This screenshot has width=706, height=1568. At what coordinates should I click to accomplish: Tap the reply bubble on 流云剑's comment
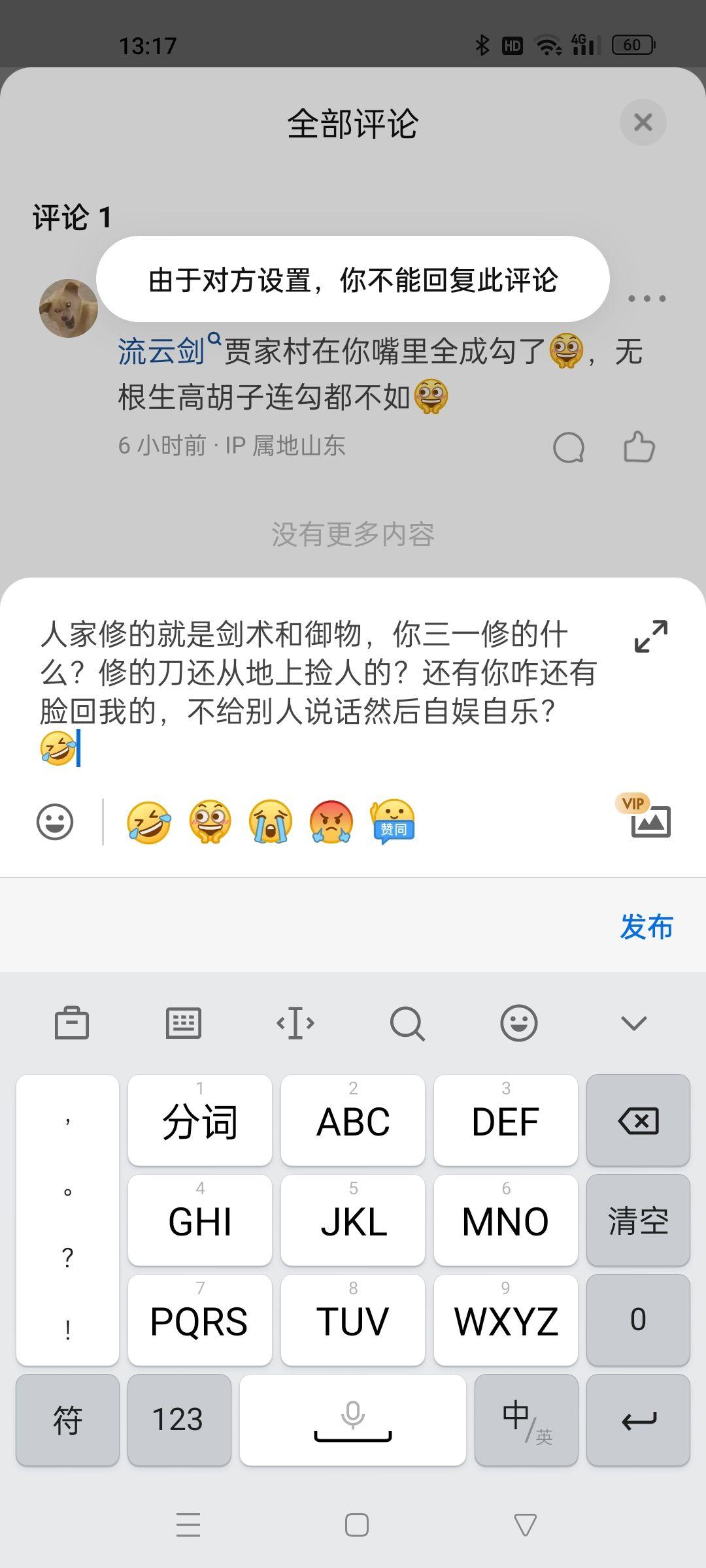(x=568, y=448)
